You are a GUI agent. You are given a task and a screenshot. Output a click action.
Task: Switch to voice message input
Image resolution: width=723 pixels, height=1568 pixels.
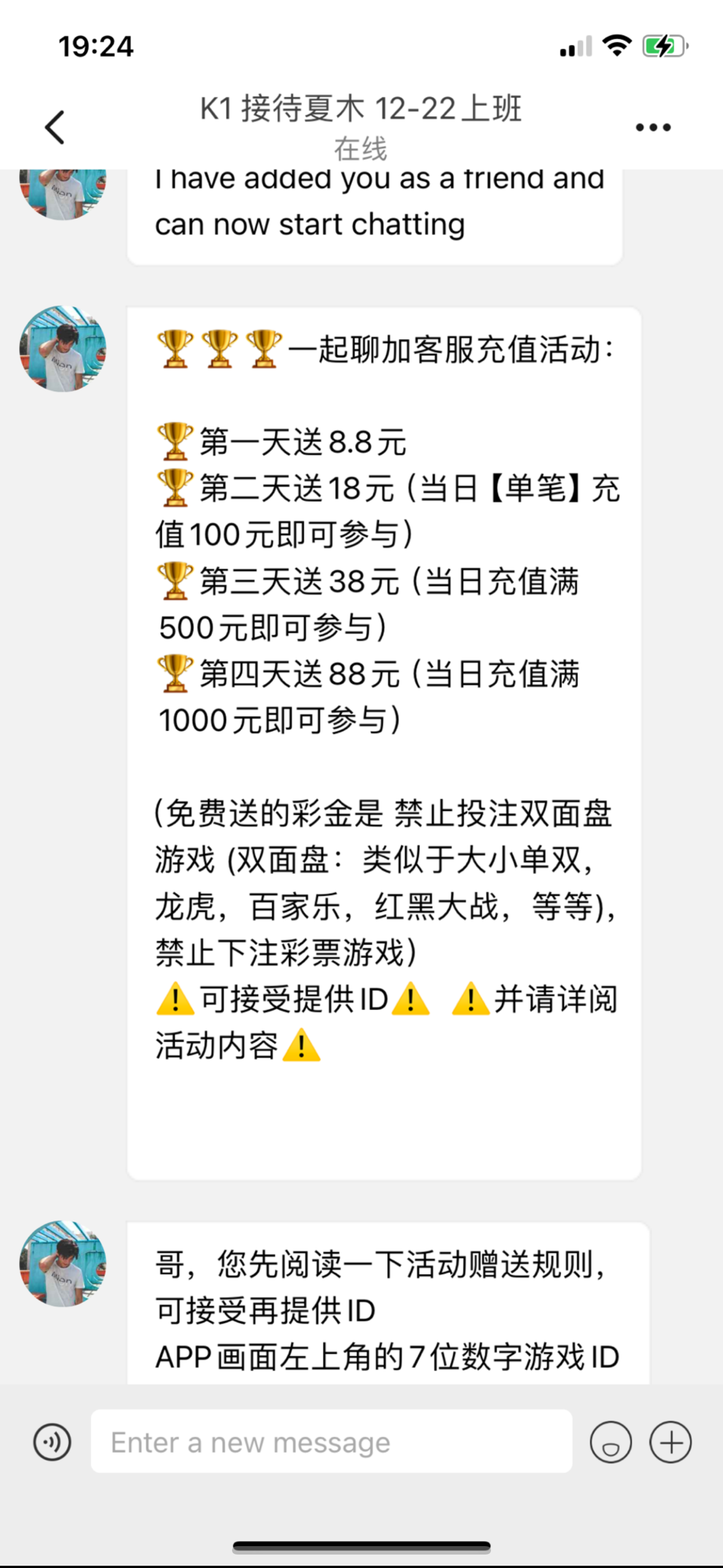[52, 1442]
